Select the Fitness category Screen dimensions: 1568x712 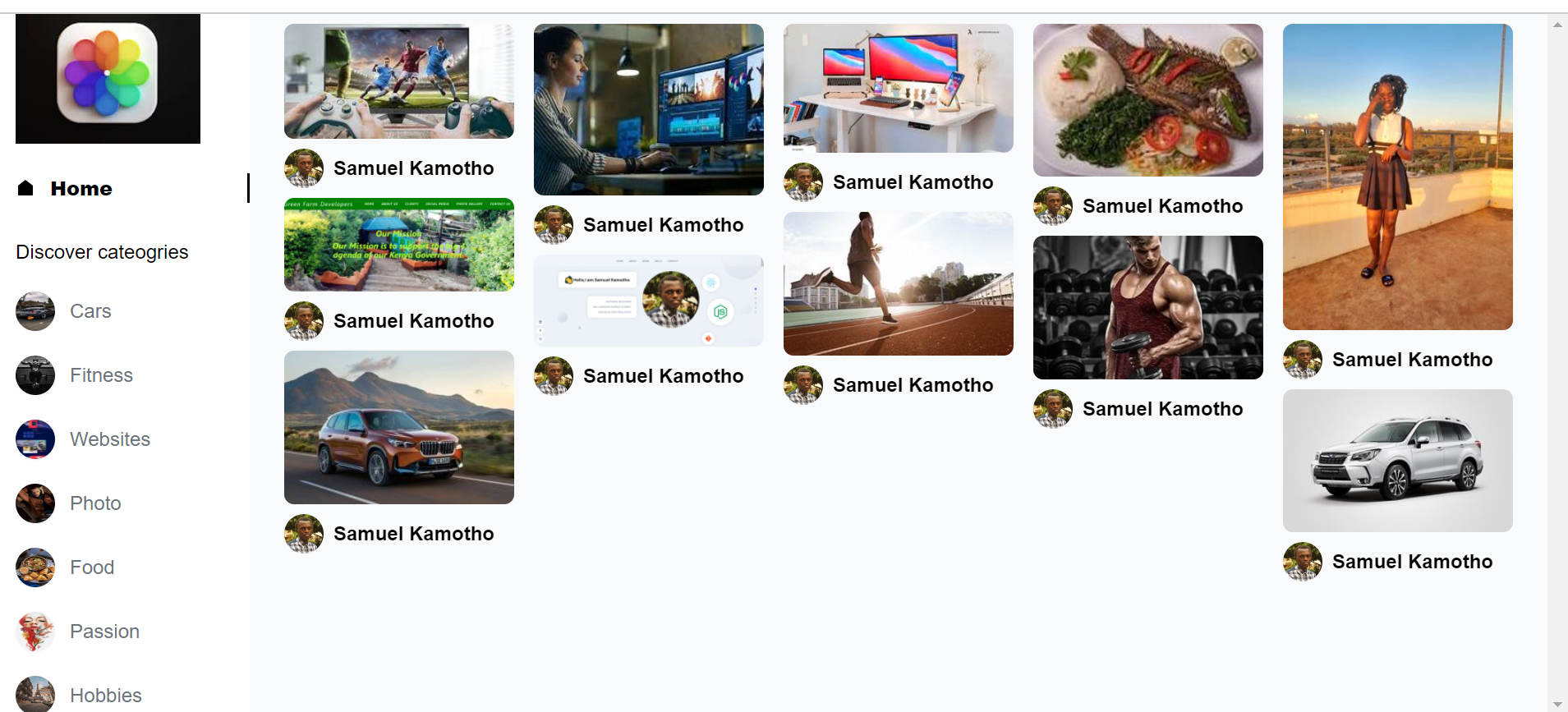[100, 375]
